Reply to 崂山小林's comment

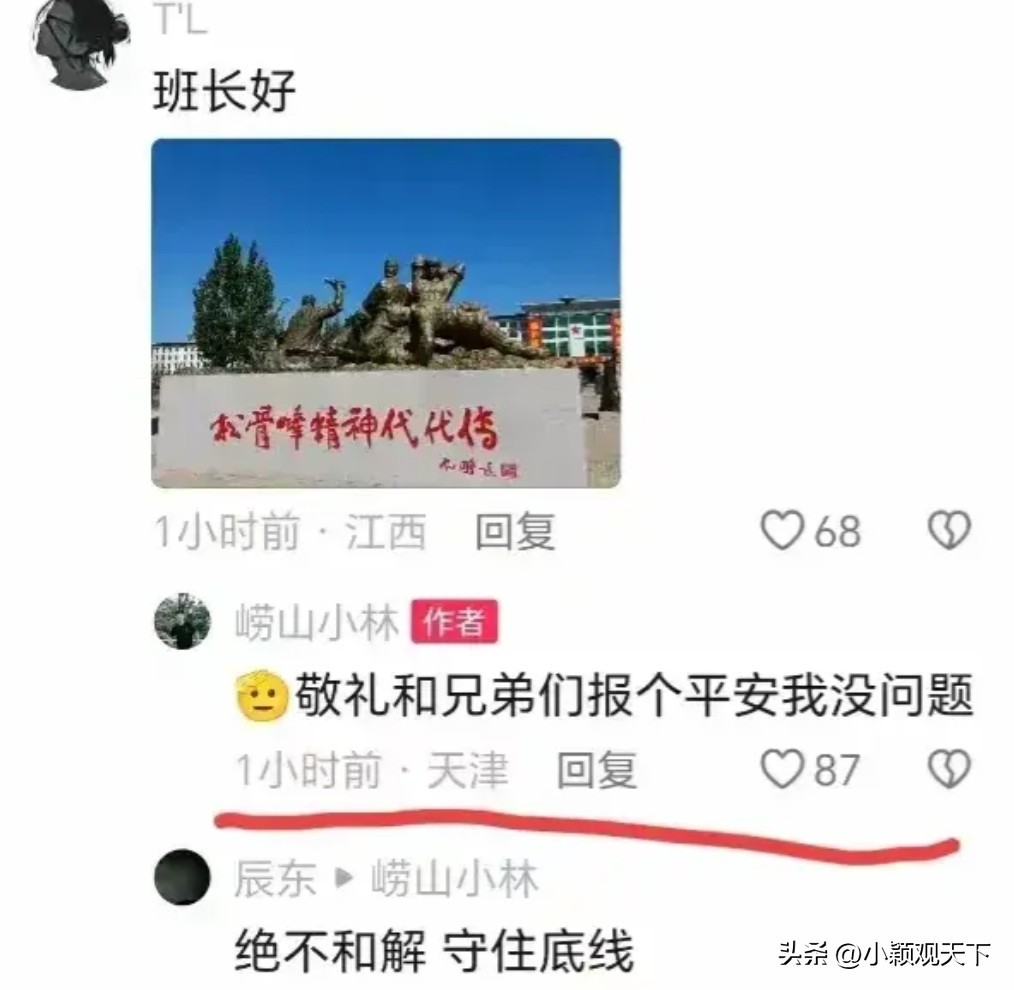596,770
